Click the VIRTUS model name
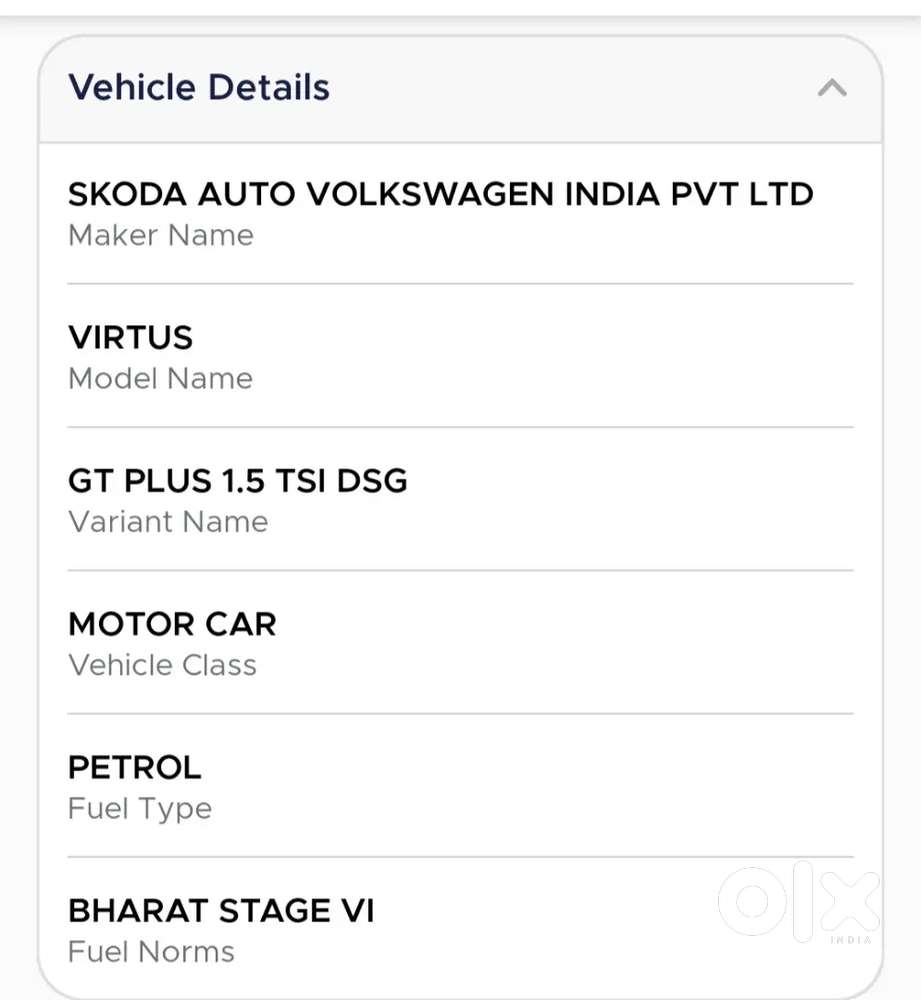 (x=130, y=338)
